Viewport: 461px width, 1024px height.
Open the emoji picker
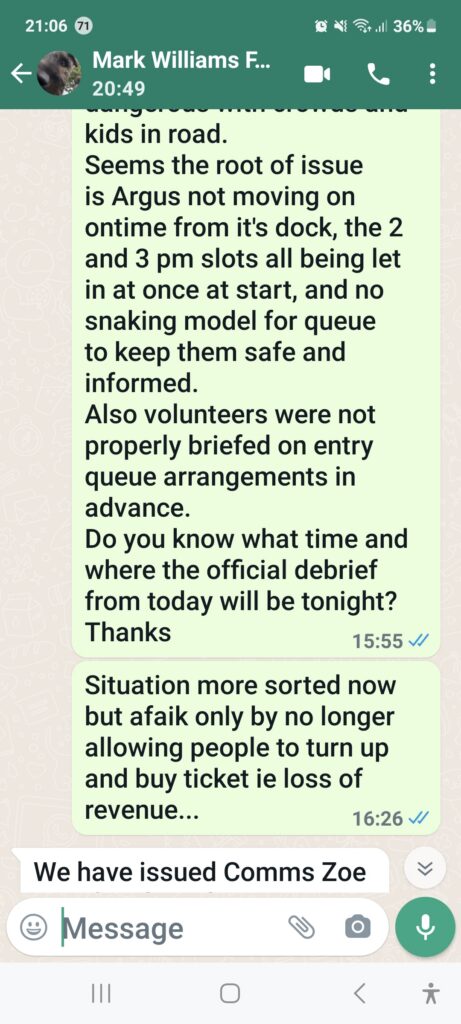click(33, 927)
